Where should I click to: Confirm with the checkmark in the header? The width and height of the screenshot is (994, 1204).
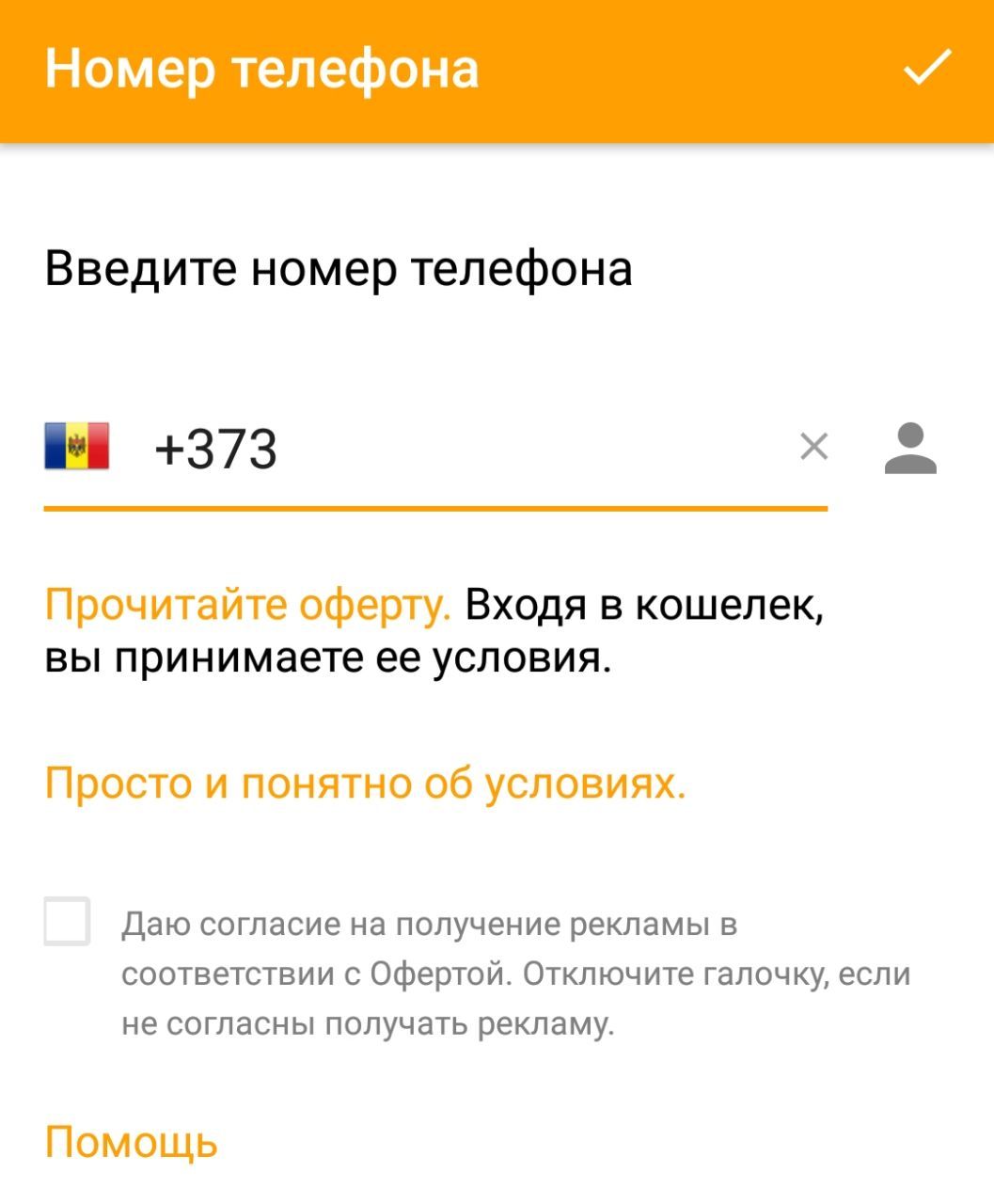927,68
